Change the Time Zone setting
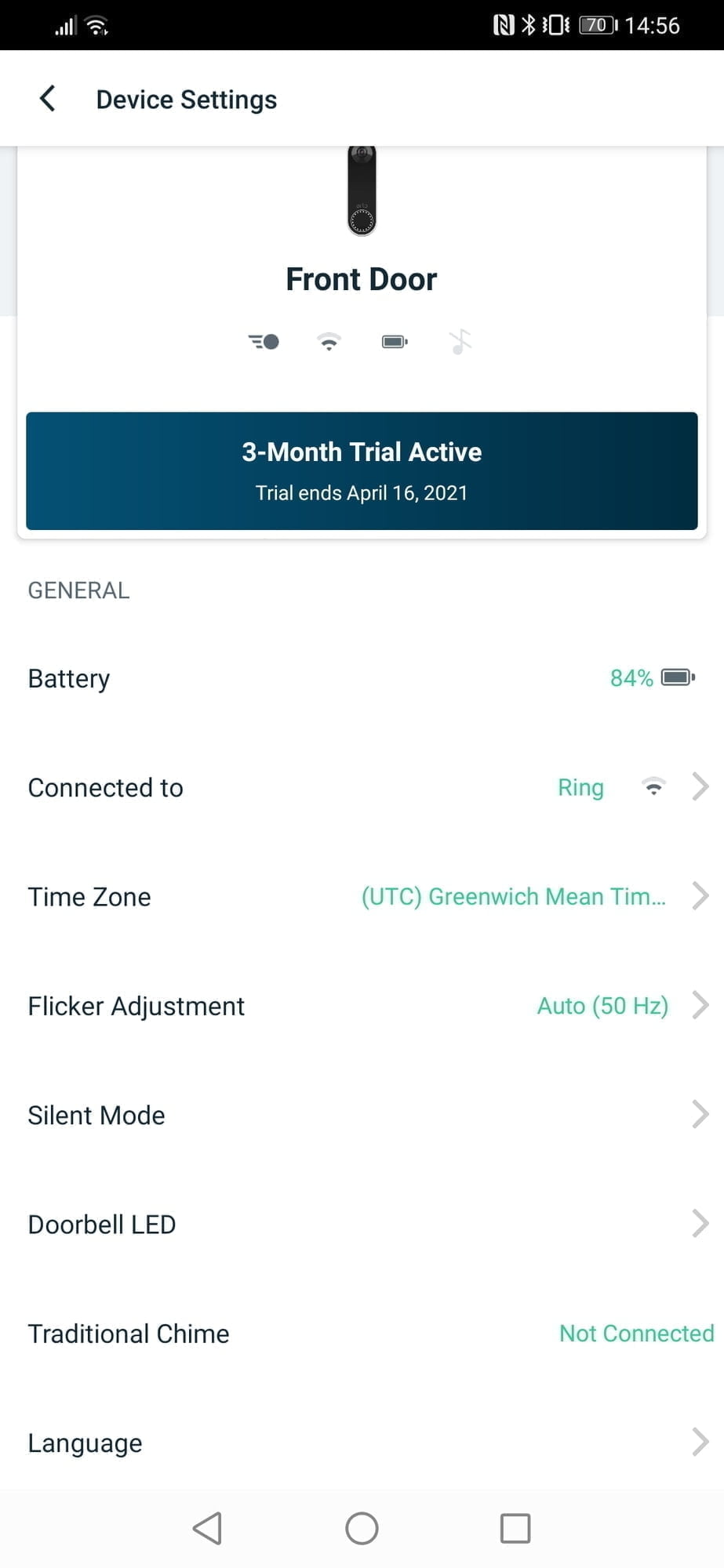The height and width of the screenshot is (1568, 724). click(362, 896)
